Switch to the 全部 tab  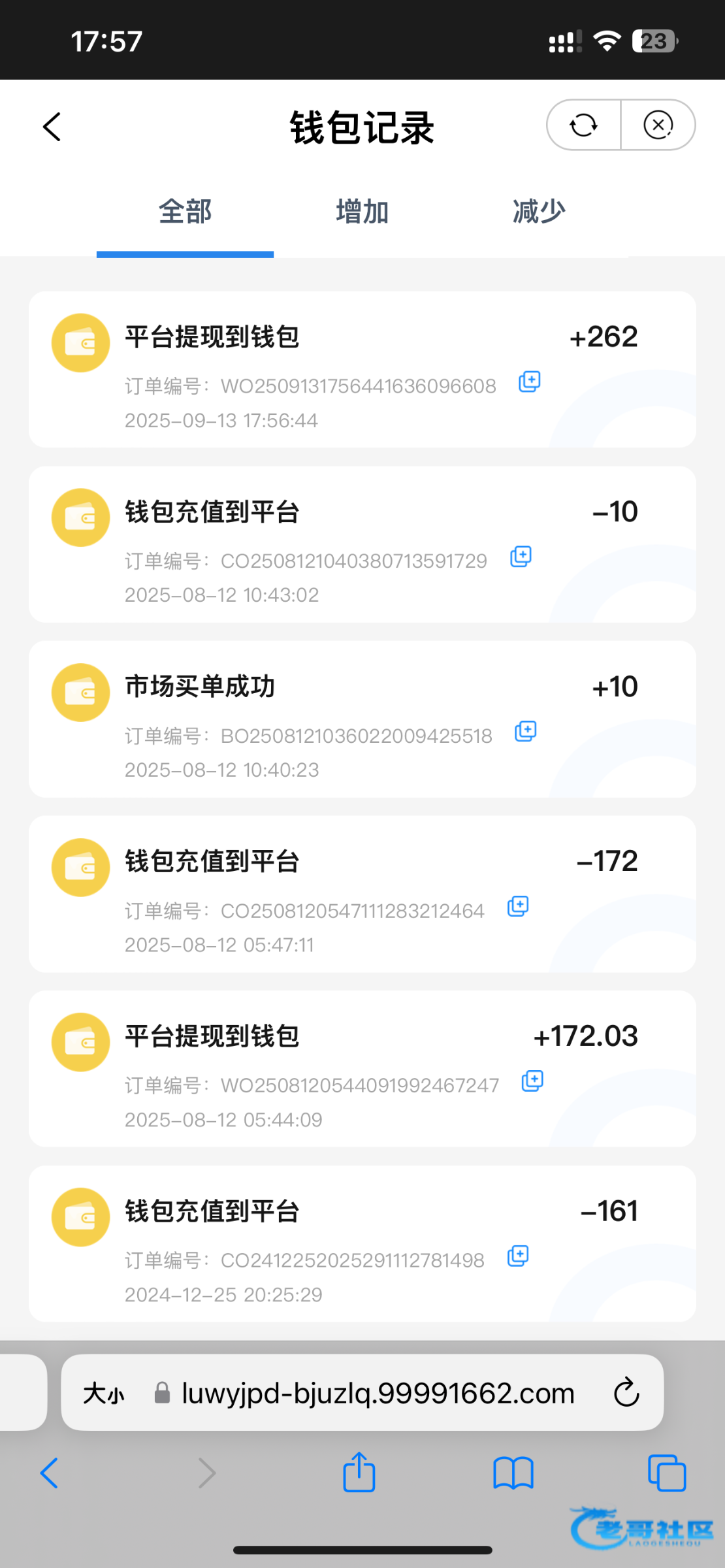click(x=185, y=212)
